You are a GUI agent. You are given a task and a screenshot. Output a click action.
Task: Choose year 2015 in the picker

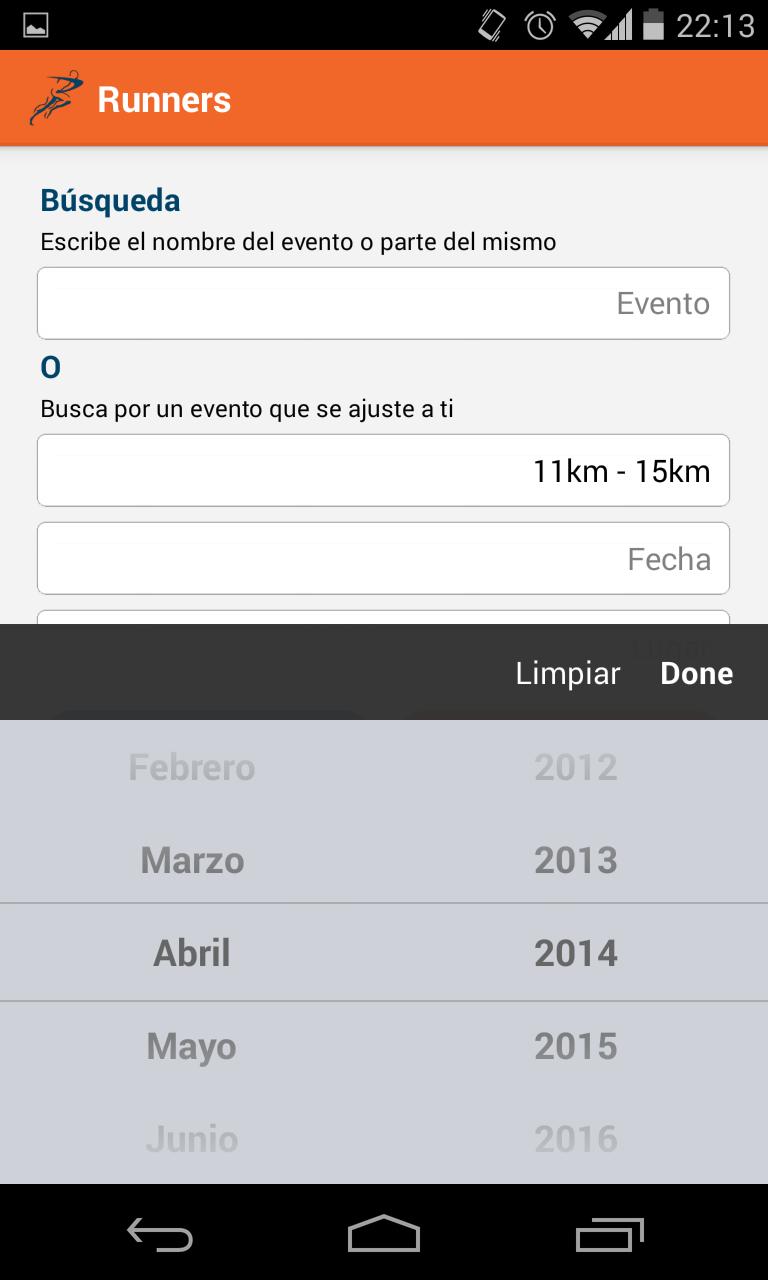(576, 1046)
